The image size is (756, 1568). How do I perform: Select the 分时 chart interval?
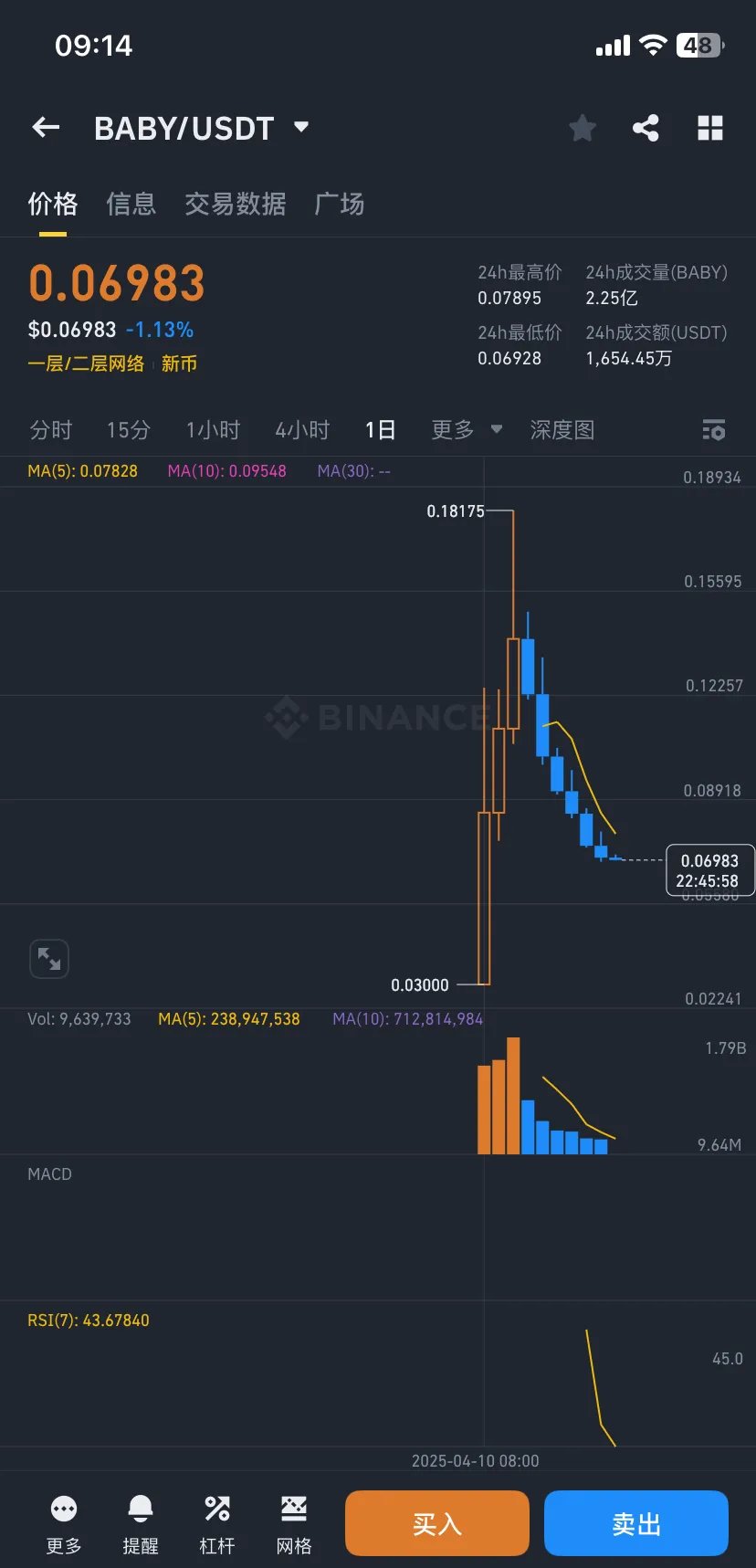[50, 430]
